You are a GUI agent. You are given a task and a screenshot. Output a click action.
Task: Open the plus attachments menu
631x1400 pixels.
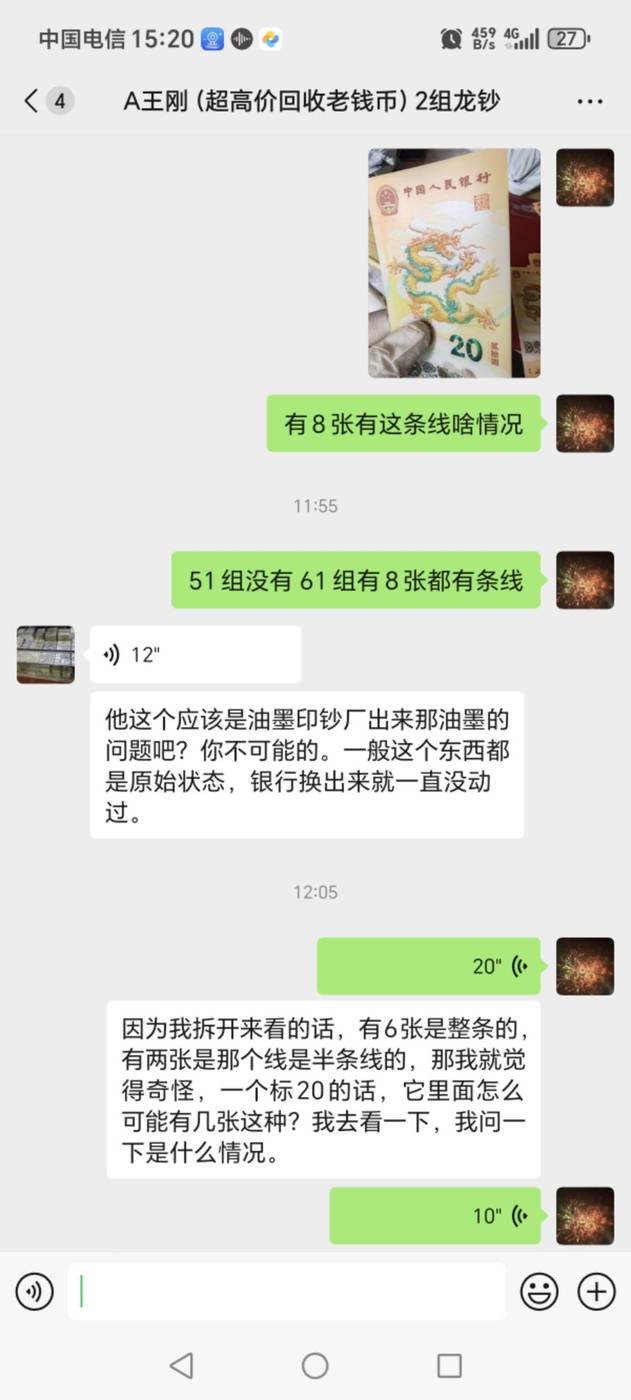tap(597, 1292)
